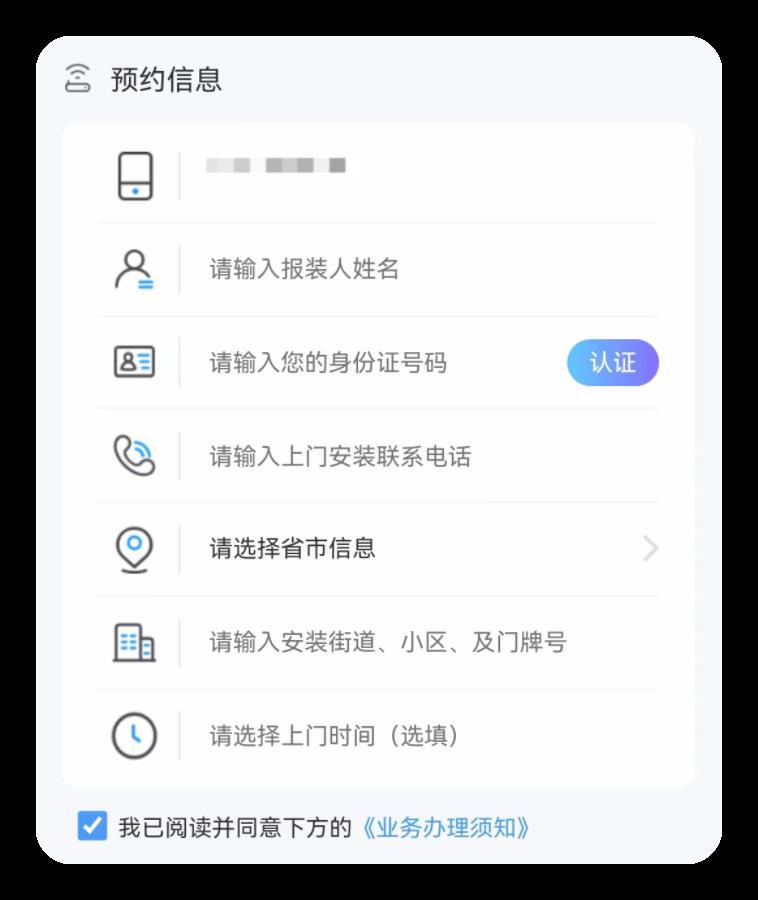Tap the 认证 verify button
The image size is (758, 900).
click(x=612, y=363)
